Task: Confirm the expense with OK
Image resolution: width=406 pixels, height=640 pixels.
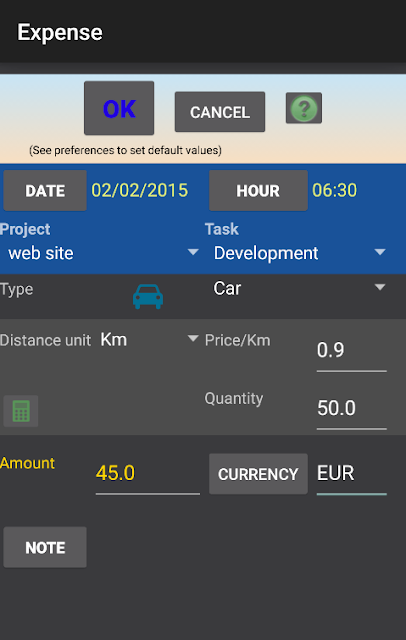Action: [x=119, y=108]
